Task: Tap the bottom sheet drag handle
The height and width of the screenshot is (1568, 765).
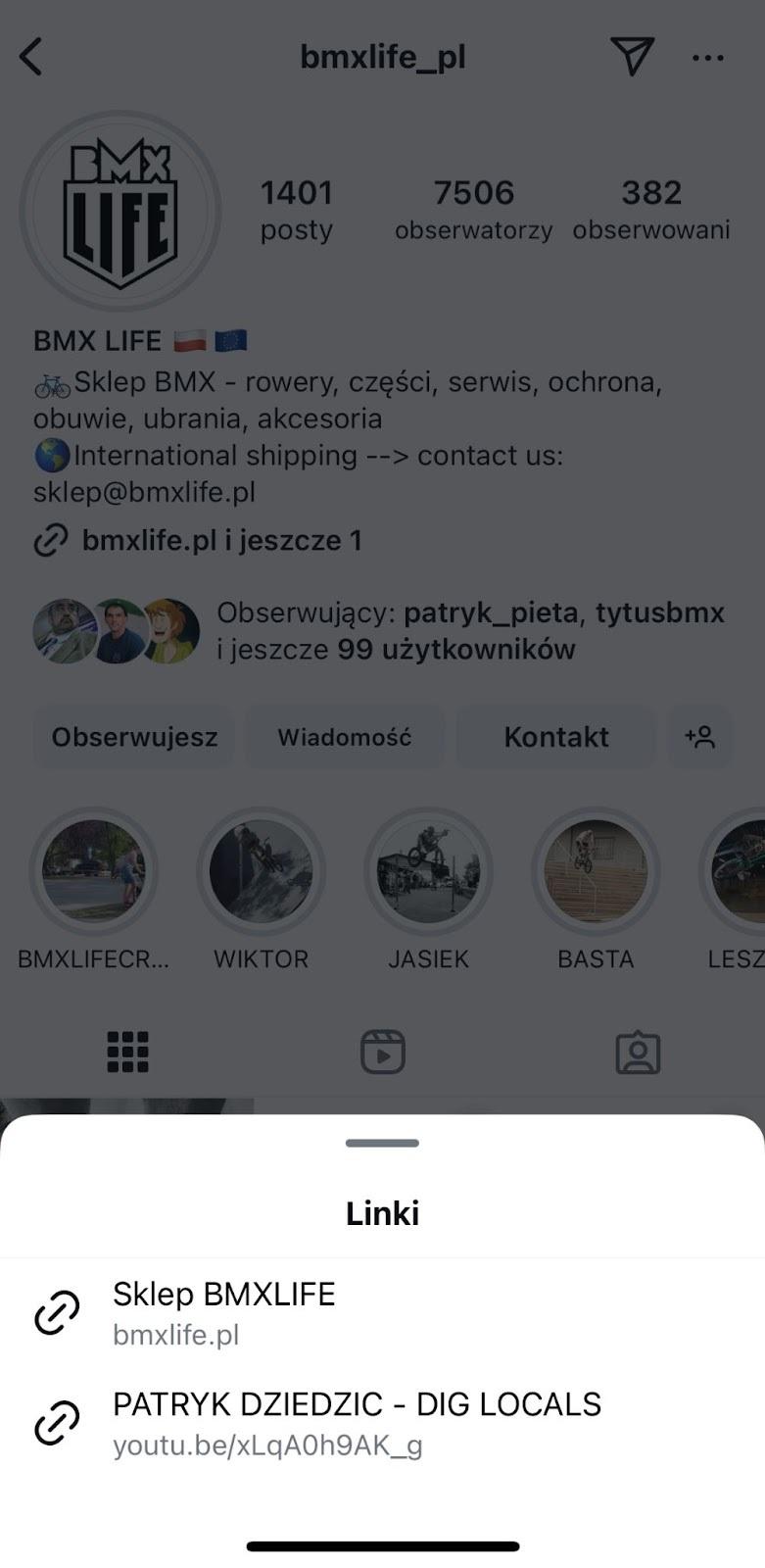Action: click(382, 1143)
